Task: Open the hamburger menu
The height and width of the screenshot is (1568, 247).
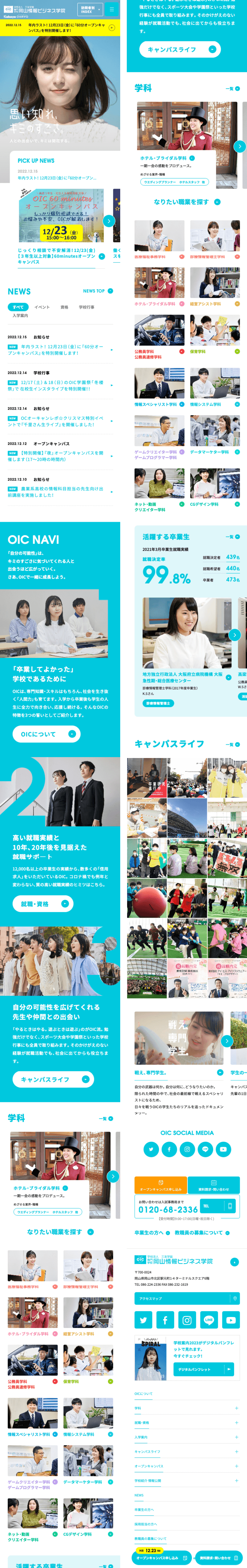Action: 111,10
